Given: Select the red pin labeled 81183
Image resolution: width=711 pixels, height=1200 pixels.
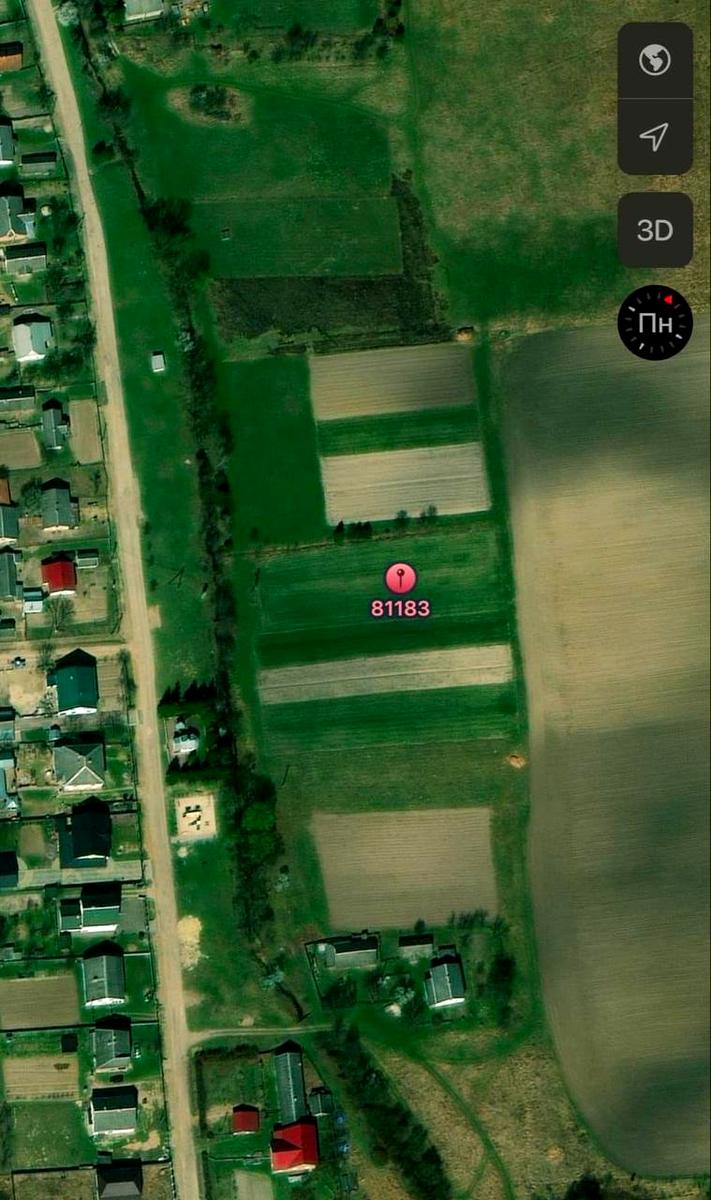Looking at the screenshot, I should 400,579.
